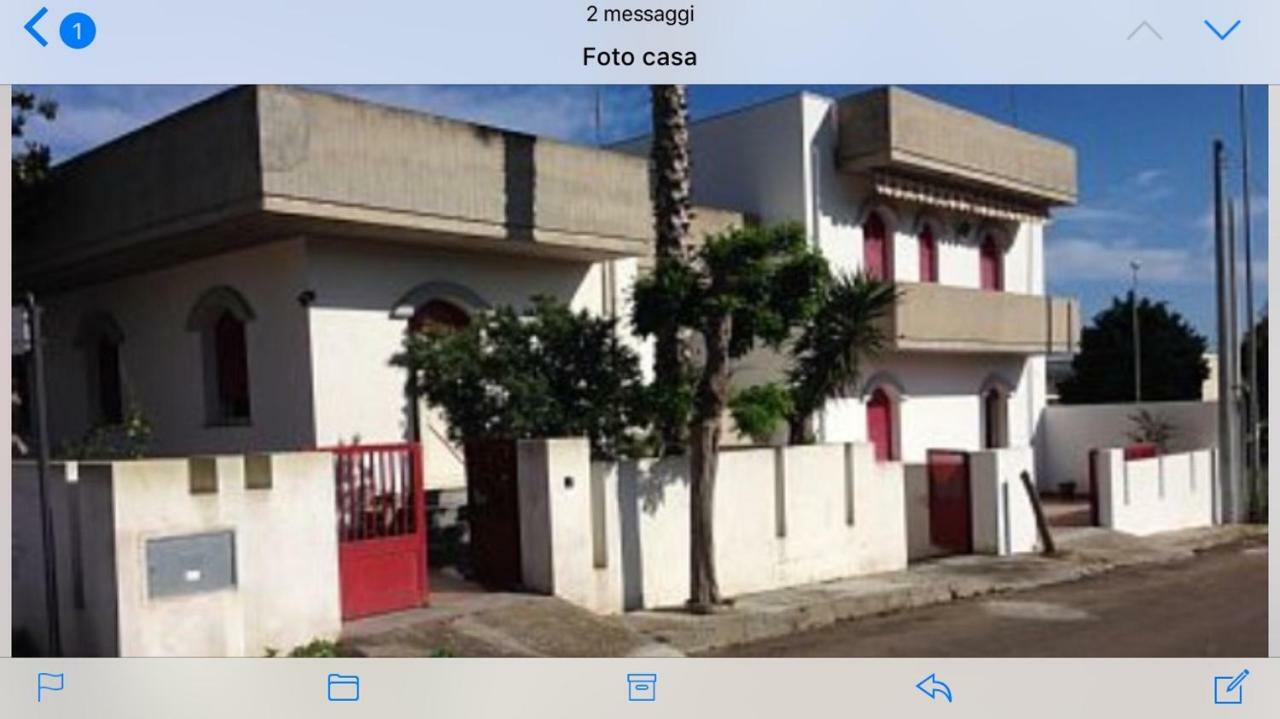
Task: Go to the previous message arrow
Action: [x=1144, y=30]
